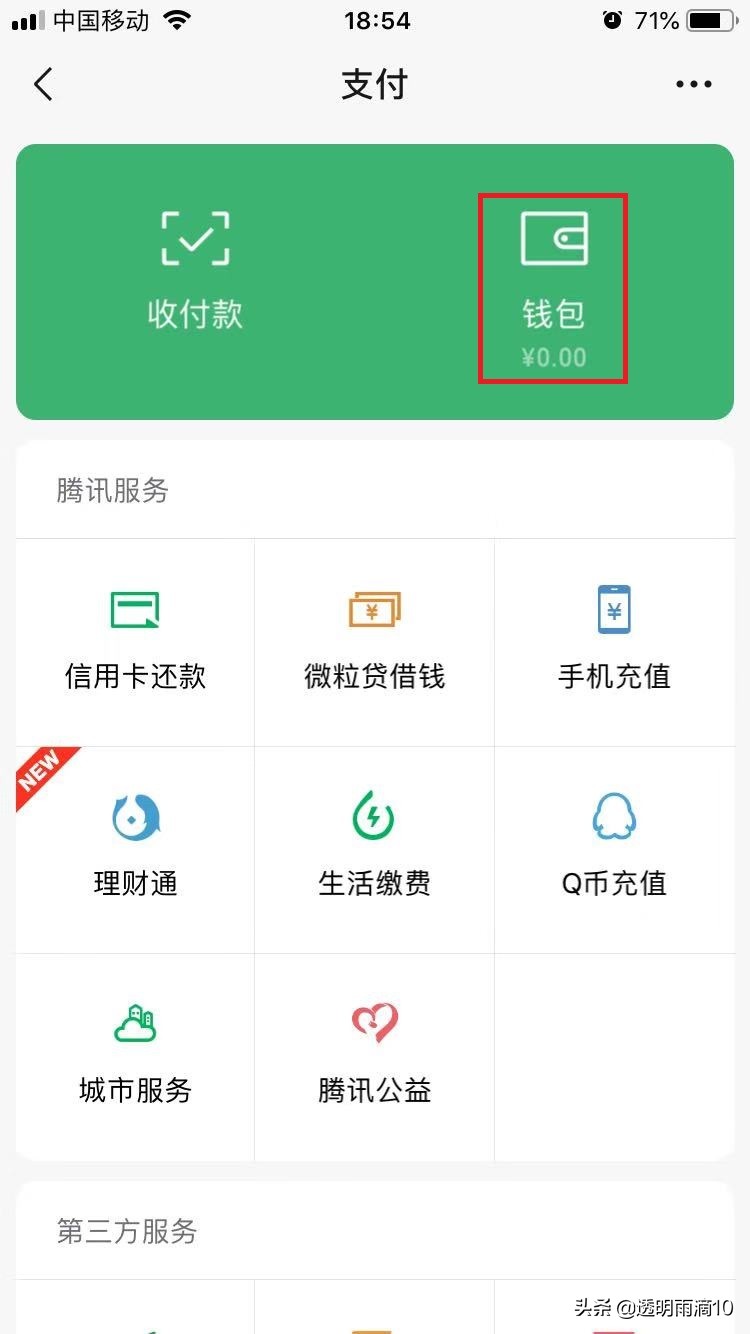
Task: Open 微粒贷借钱 micro loan service
Action: [x=374, y=640]
